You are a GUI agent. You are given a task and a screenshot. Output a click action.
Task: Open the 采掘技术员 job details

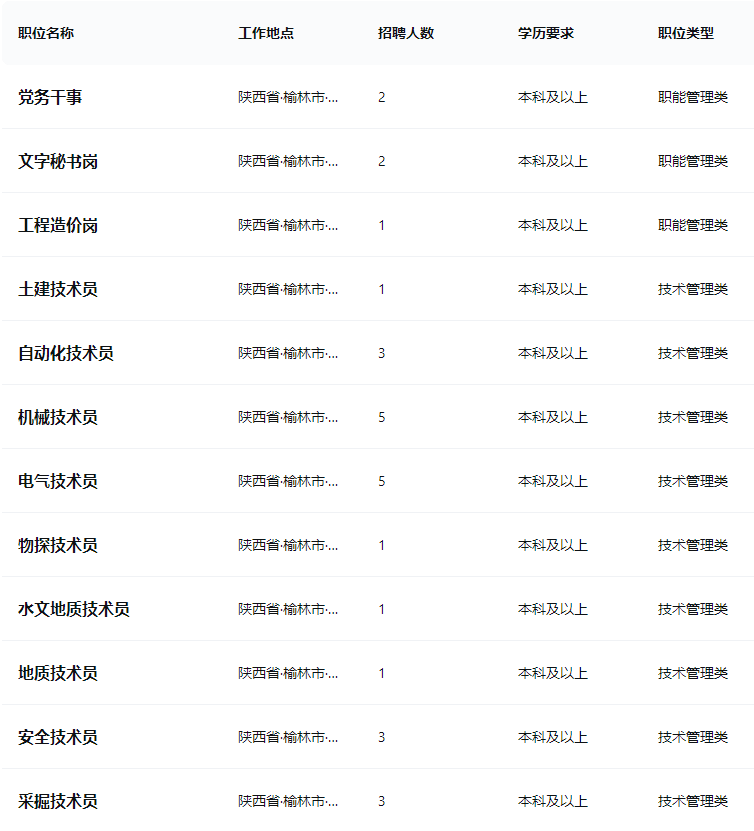[x=58, y=801]
